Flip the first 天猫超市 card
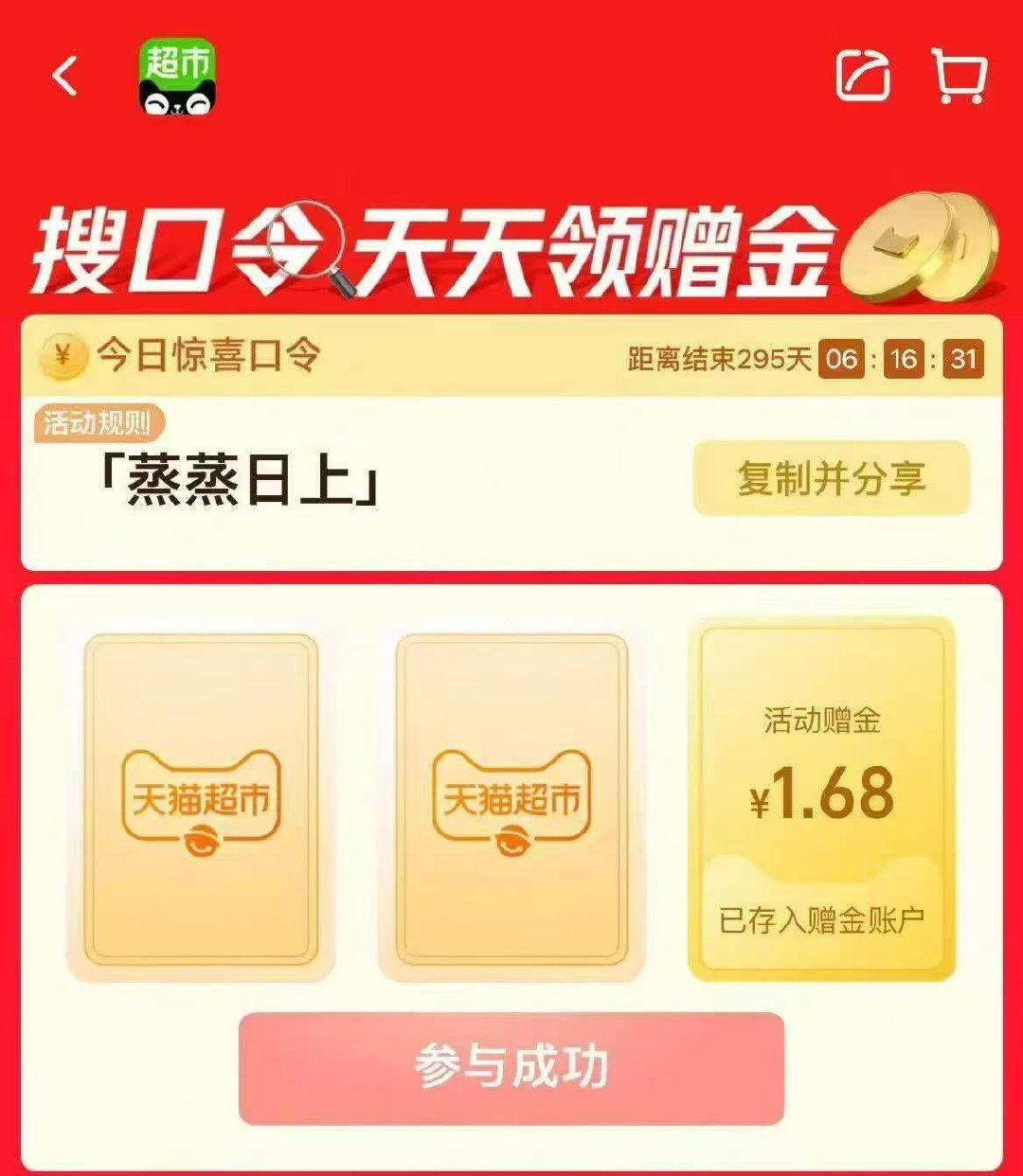This screenshot has height=1176, width=1023. tap(201, 800)
